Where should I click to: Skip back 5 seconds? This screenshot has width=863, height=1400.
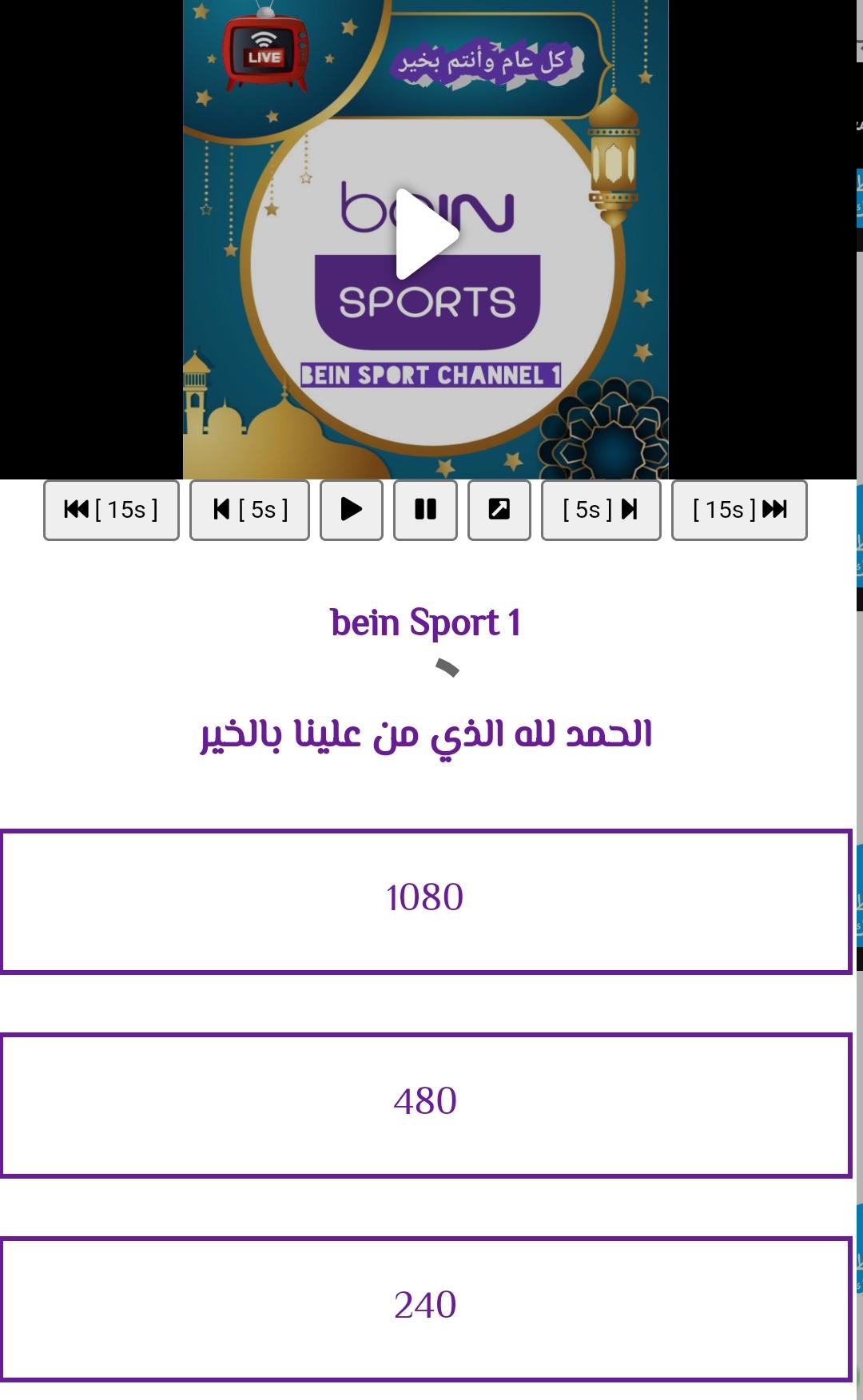point(249,510)
